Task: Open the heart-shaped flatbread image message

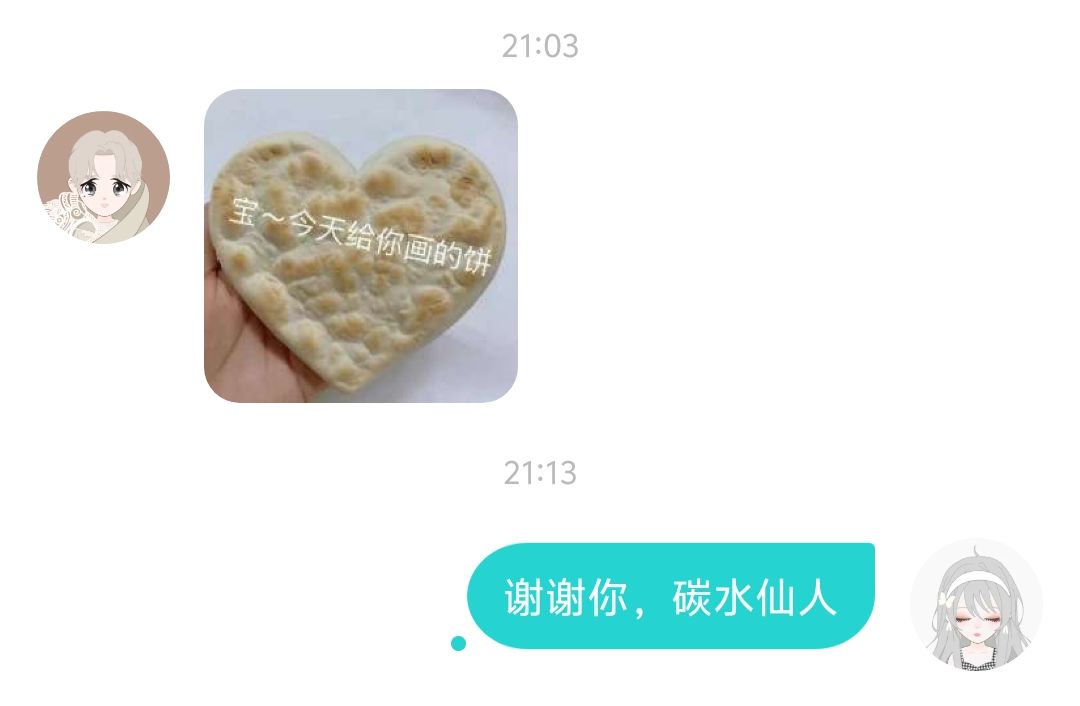Action: (361, 246)
